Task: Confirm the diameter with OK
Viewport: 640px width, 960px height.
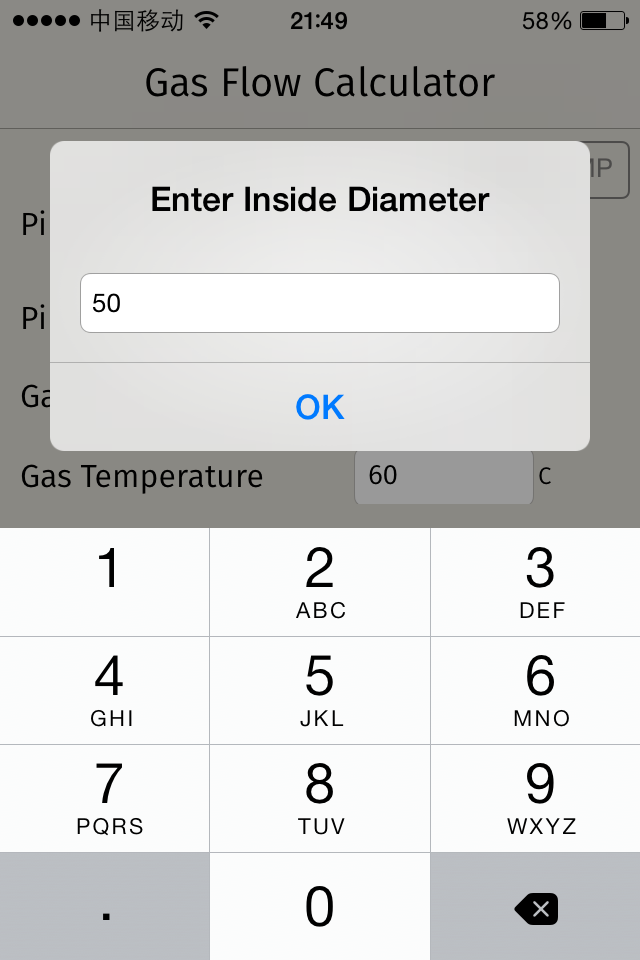Action: (320, 407)
